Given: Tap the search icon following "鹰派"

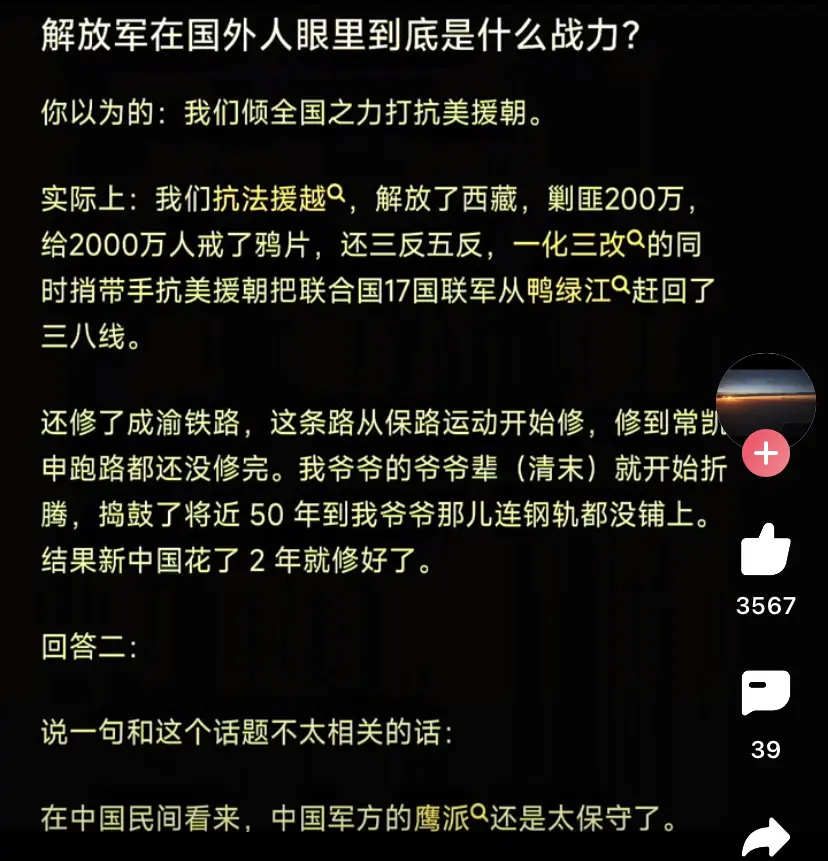Looking at the screenshot, I should pos(477,812).
